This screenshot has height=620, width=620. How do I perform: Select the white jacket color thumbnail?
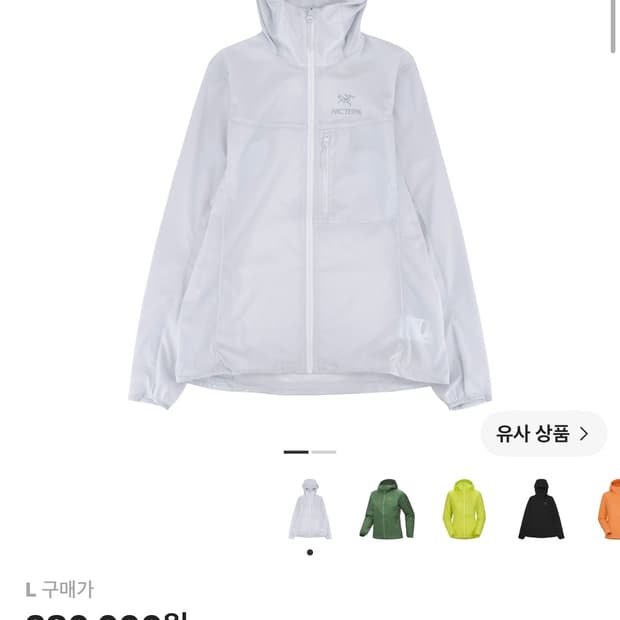(310, 509)
